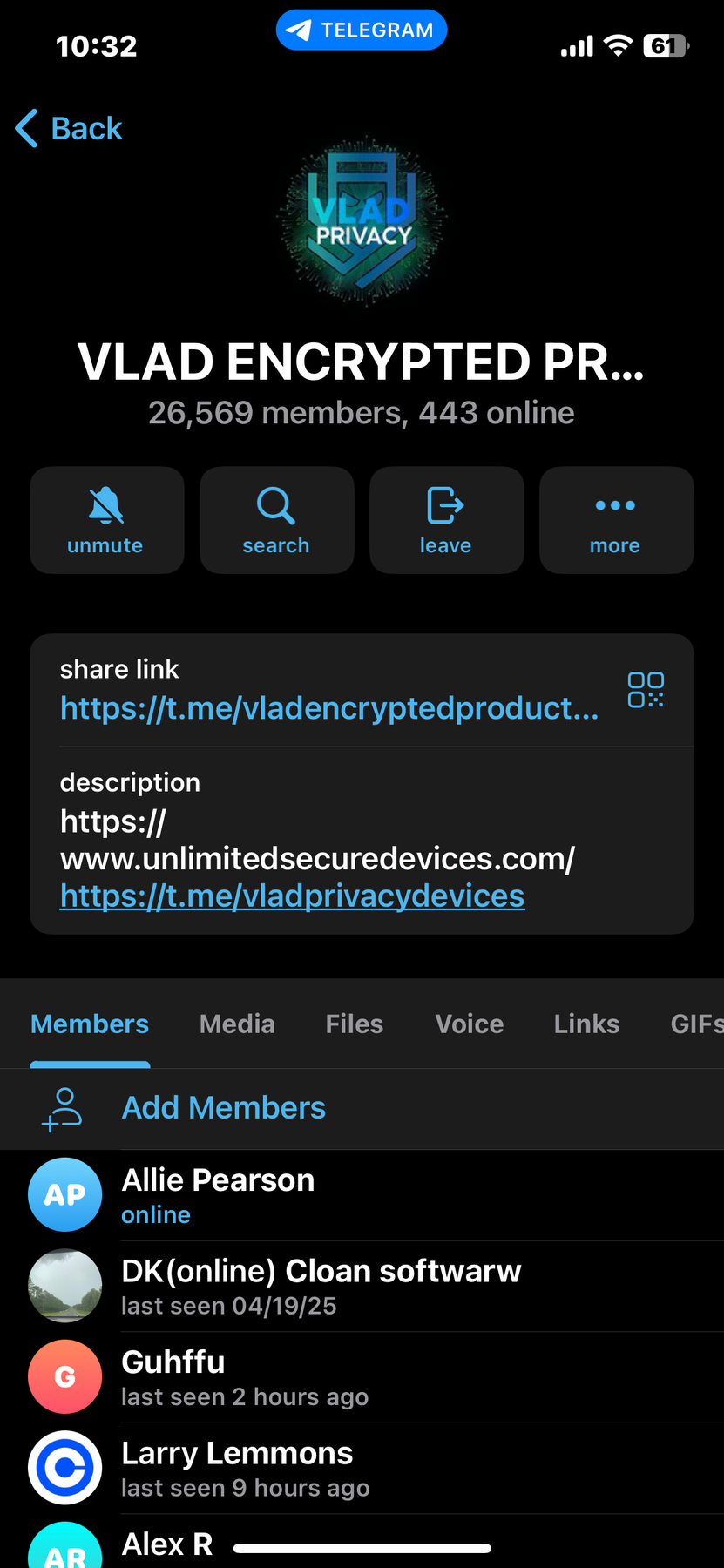Open the VLAD PRIVACY group photo
Screen dimensions: 724x1568
click(362, 222)
